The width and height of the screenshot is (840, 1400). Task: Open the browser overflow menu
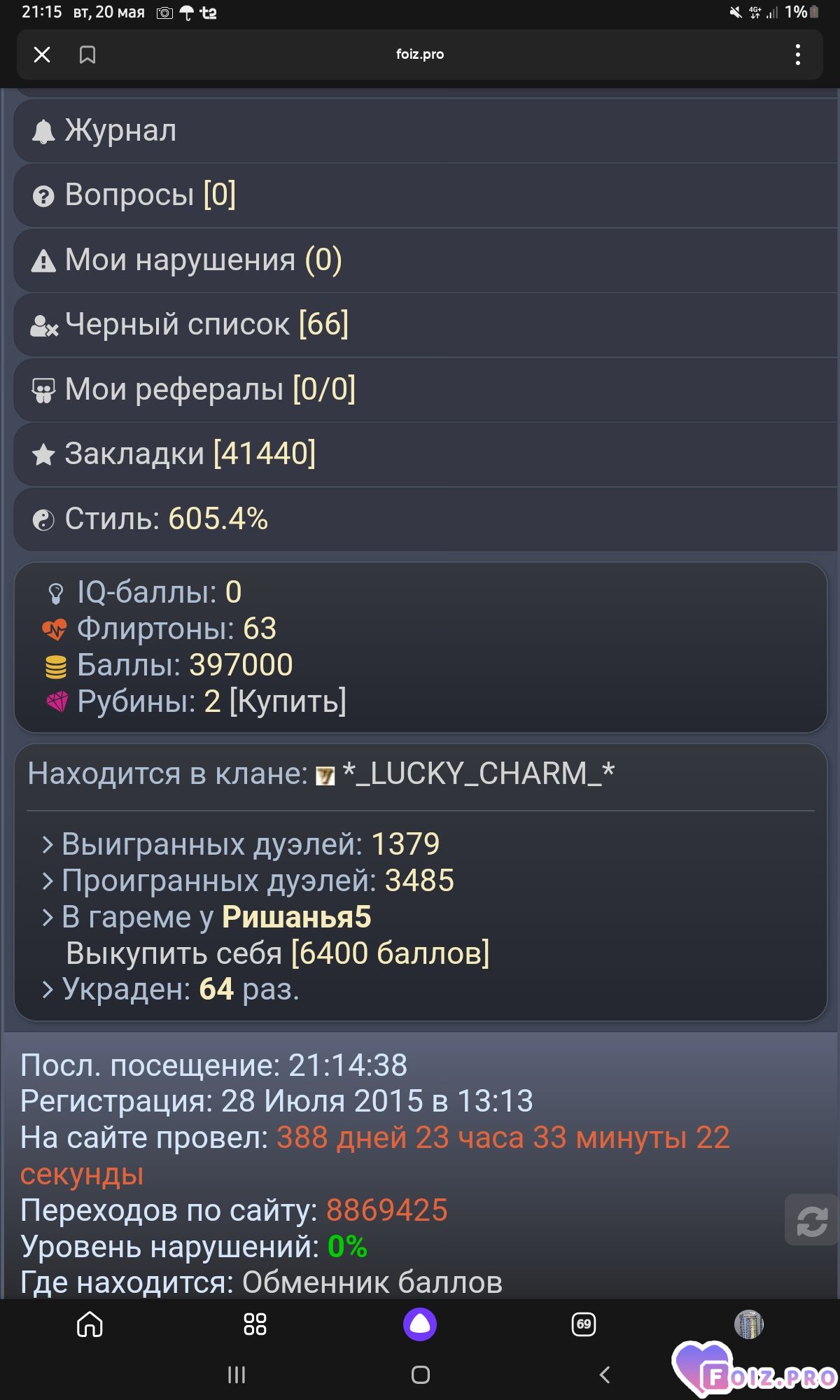tap(797, 55)
